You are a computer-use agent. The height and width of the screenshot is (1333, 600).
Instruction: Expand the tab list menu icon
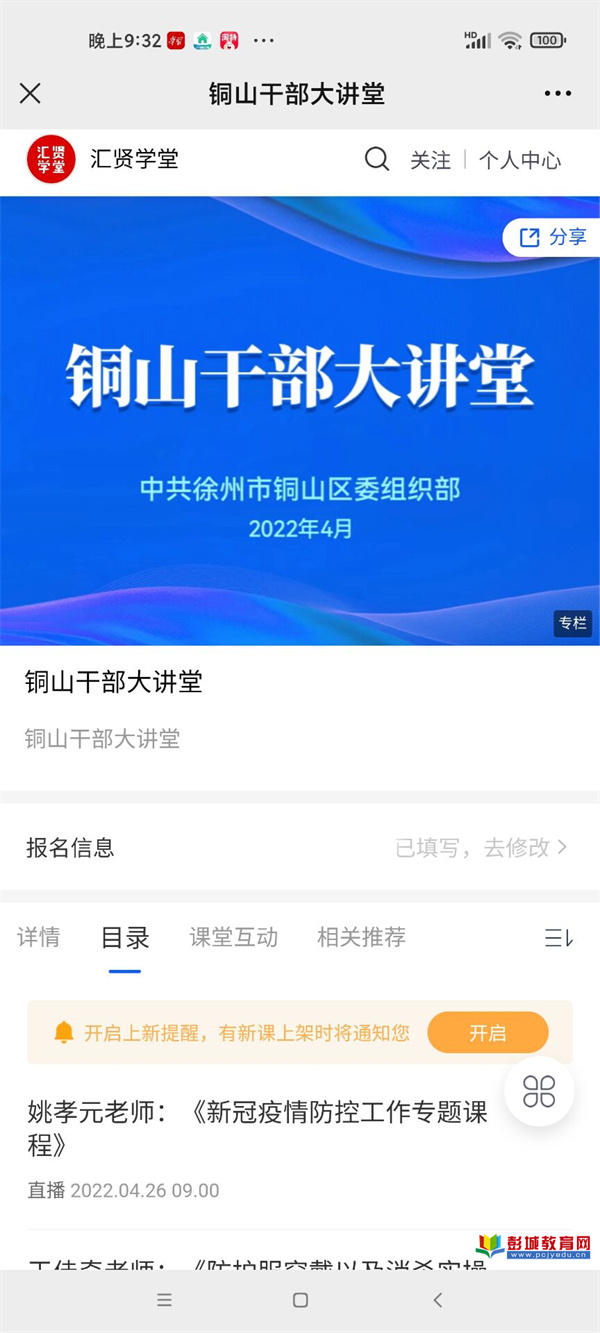557,938
